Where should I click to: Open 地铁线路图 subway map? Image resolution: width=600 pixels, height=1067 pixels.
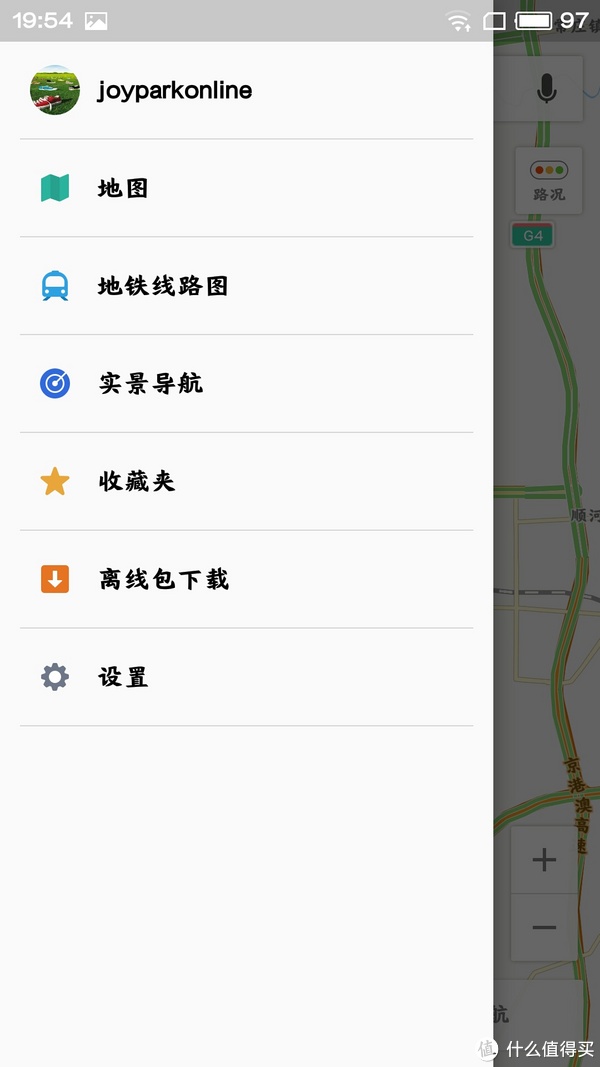coord(163,286)
